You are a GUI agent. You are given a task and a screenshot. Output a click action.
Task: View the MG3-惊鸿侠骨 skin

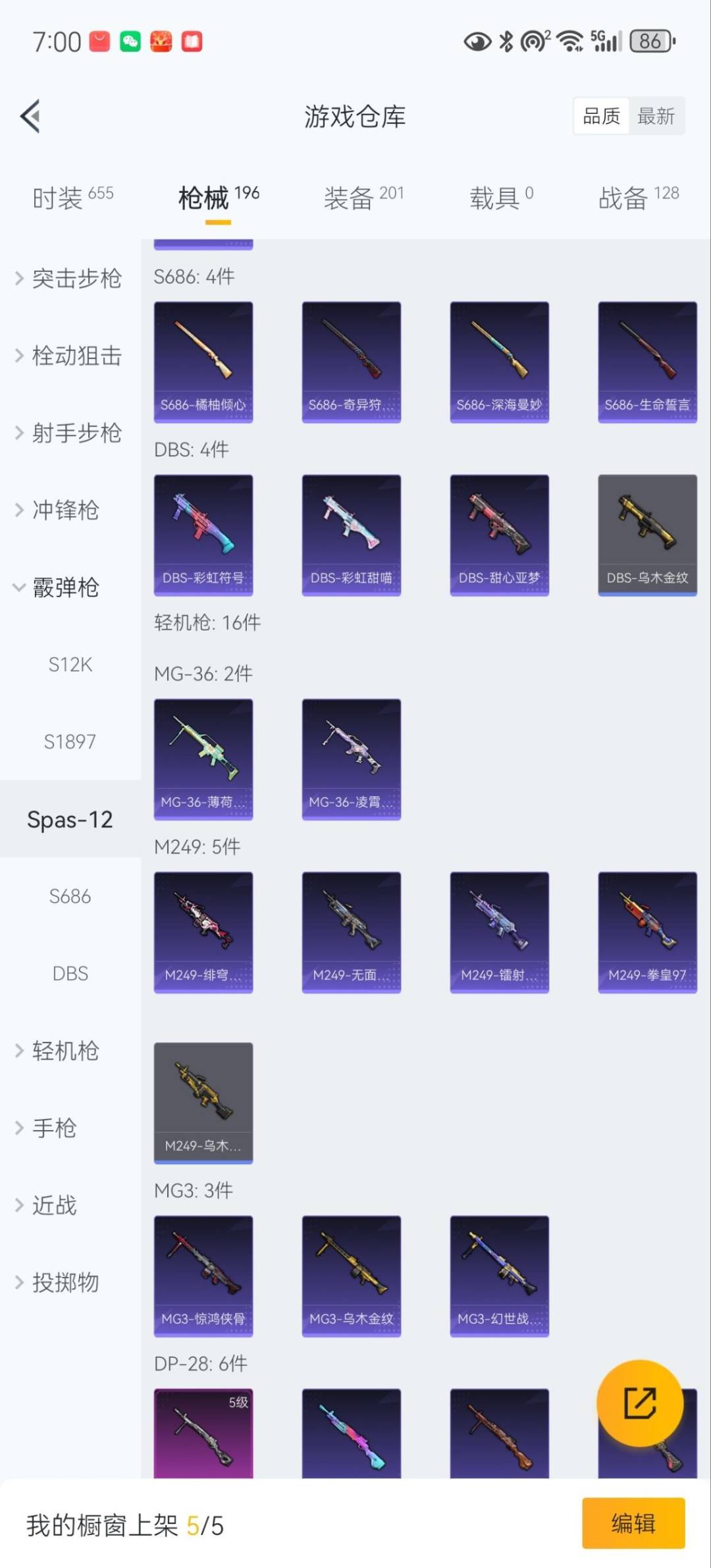click(x=203, y=1276)
